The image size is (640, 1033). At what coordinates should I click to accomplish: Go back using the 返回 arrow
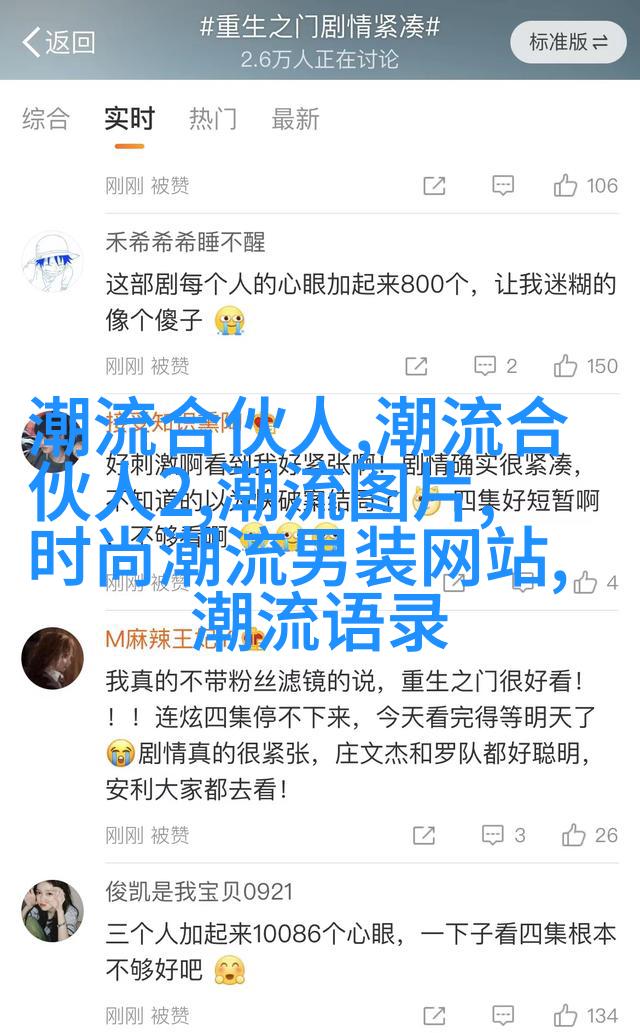tap(58, 42)
